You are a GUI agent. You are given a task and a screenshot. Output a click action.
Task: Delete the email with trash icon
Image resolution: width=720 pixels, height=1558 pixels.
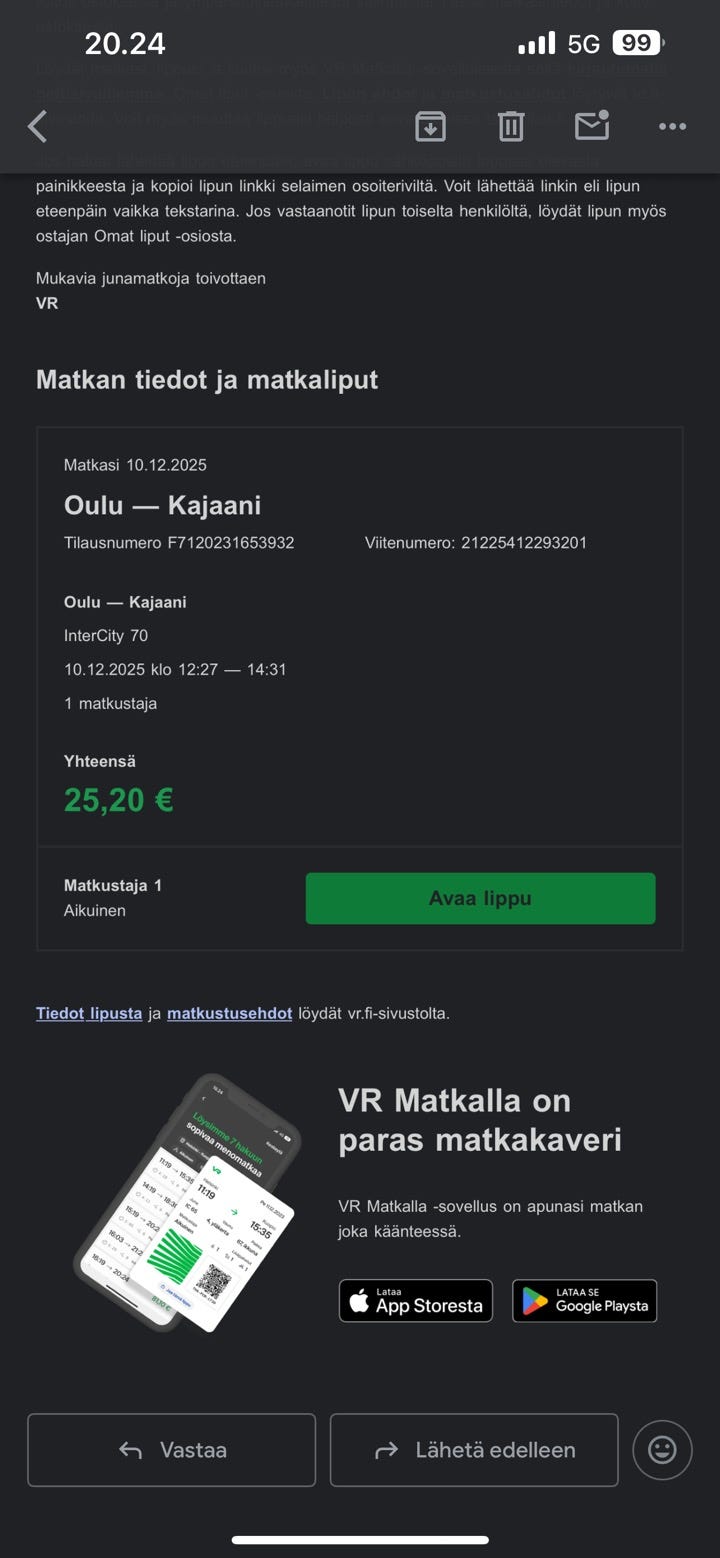click(510, 126)
